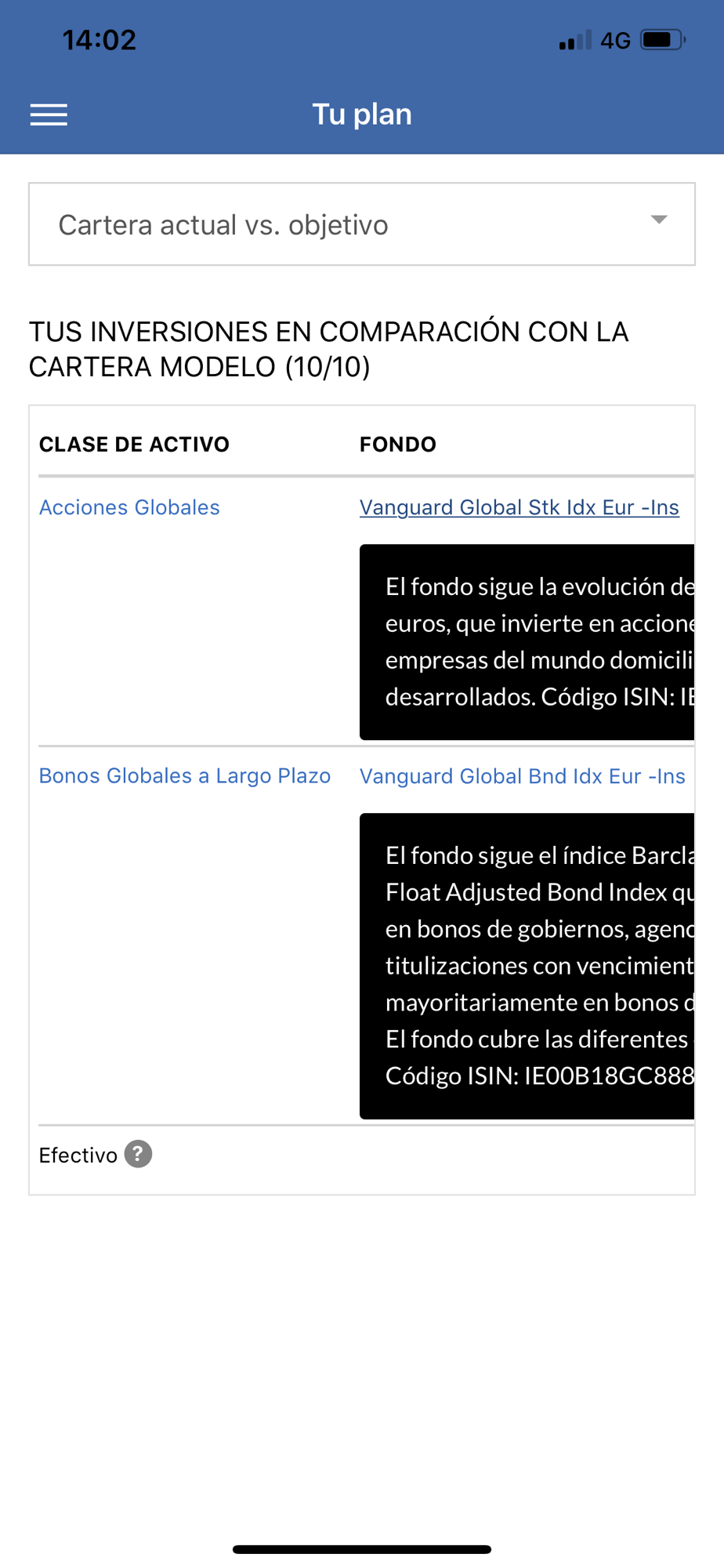Show help for Efectivo question mark
The width and height of the screenshot is (724, 1568).
click(138, 1154)
